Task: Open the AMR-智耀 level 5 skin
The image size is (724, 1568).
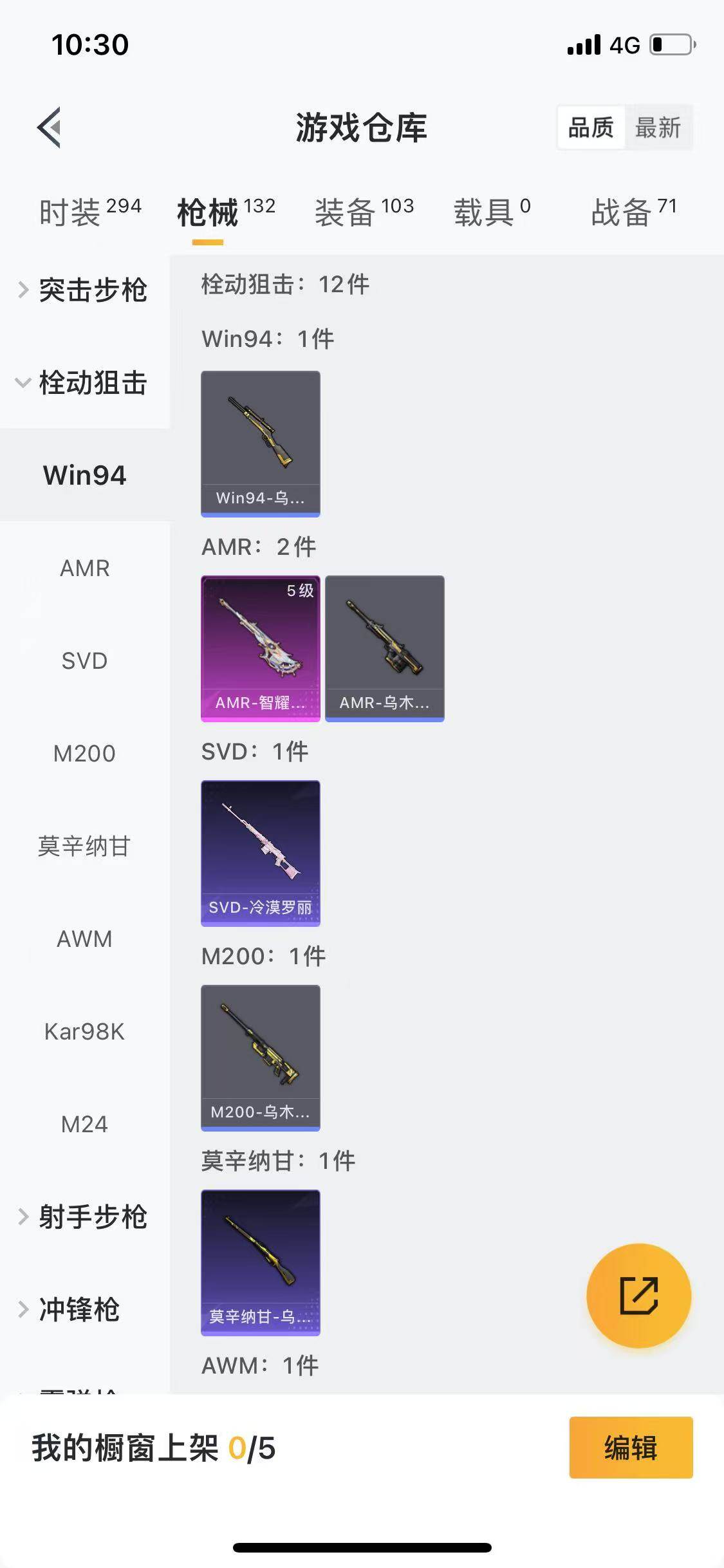Action: 260,648
